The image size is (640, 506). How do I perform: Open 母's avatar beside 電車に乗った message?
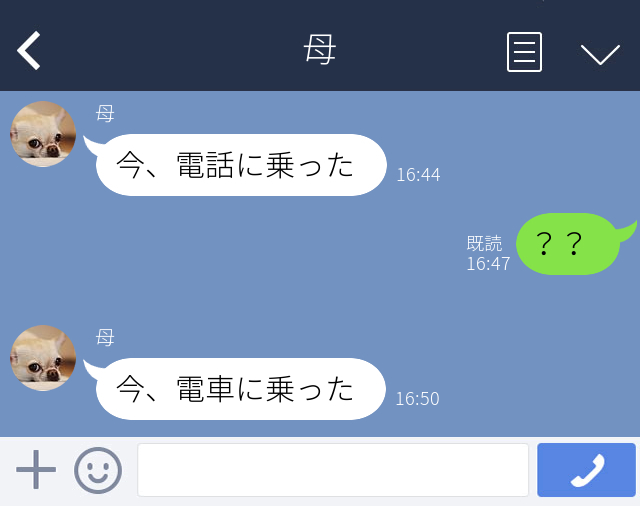(x=43, y=358)
